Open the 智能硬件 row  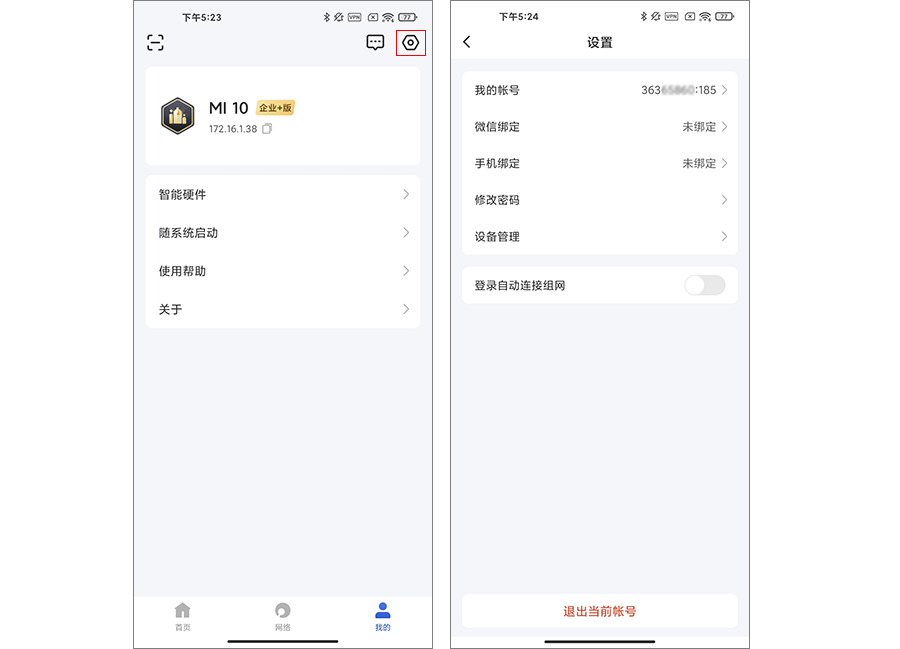(x=283, y=195)
